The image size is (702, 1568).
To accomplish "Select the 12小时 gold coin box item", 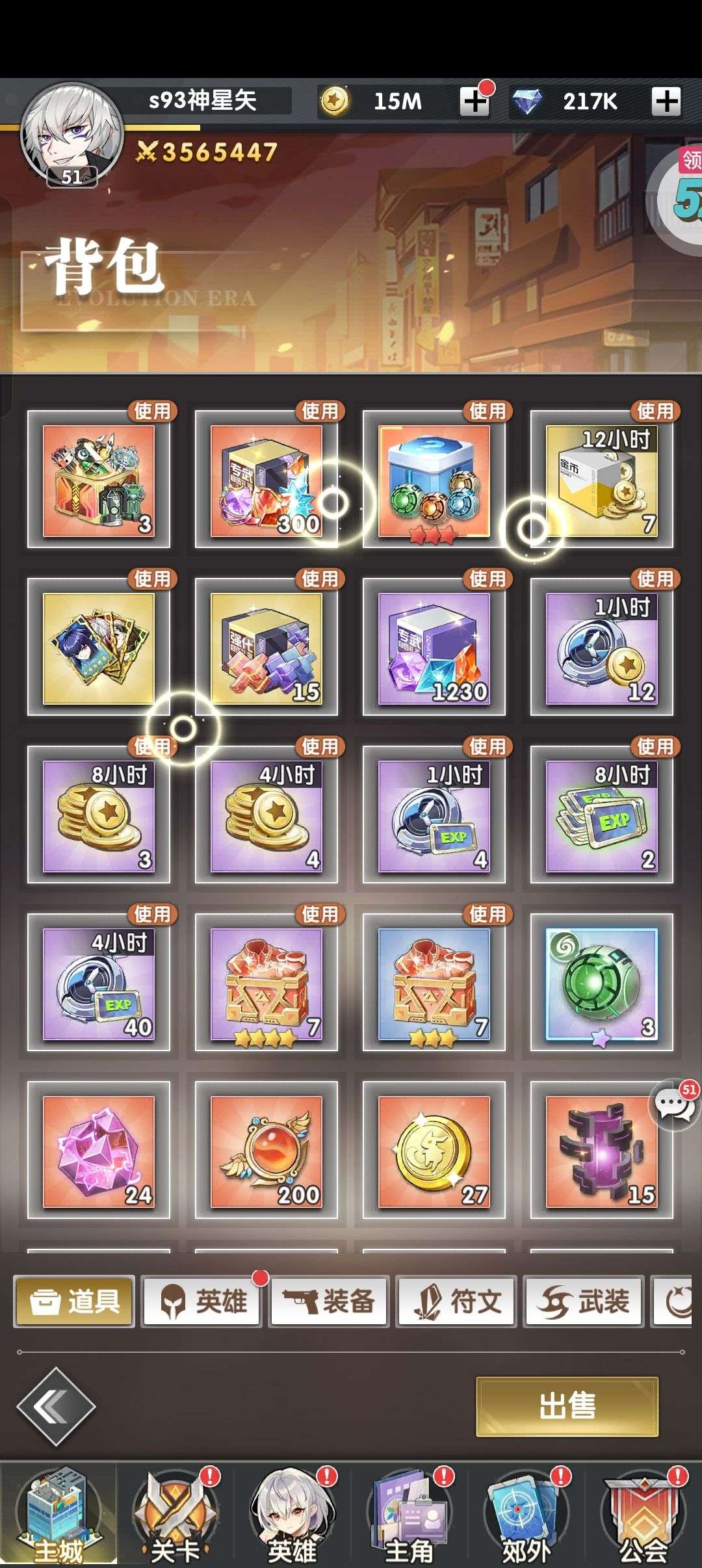I will click(x=602, y=481).
